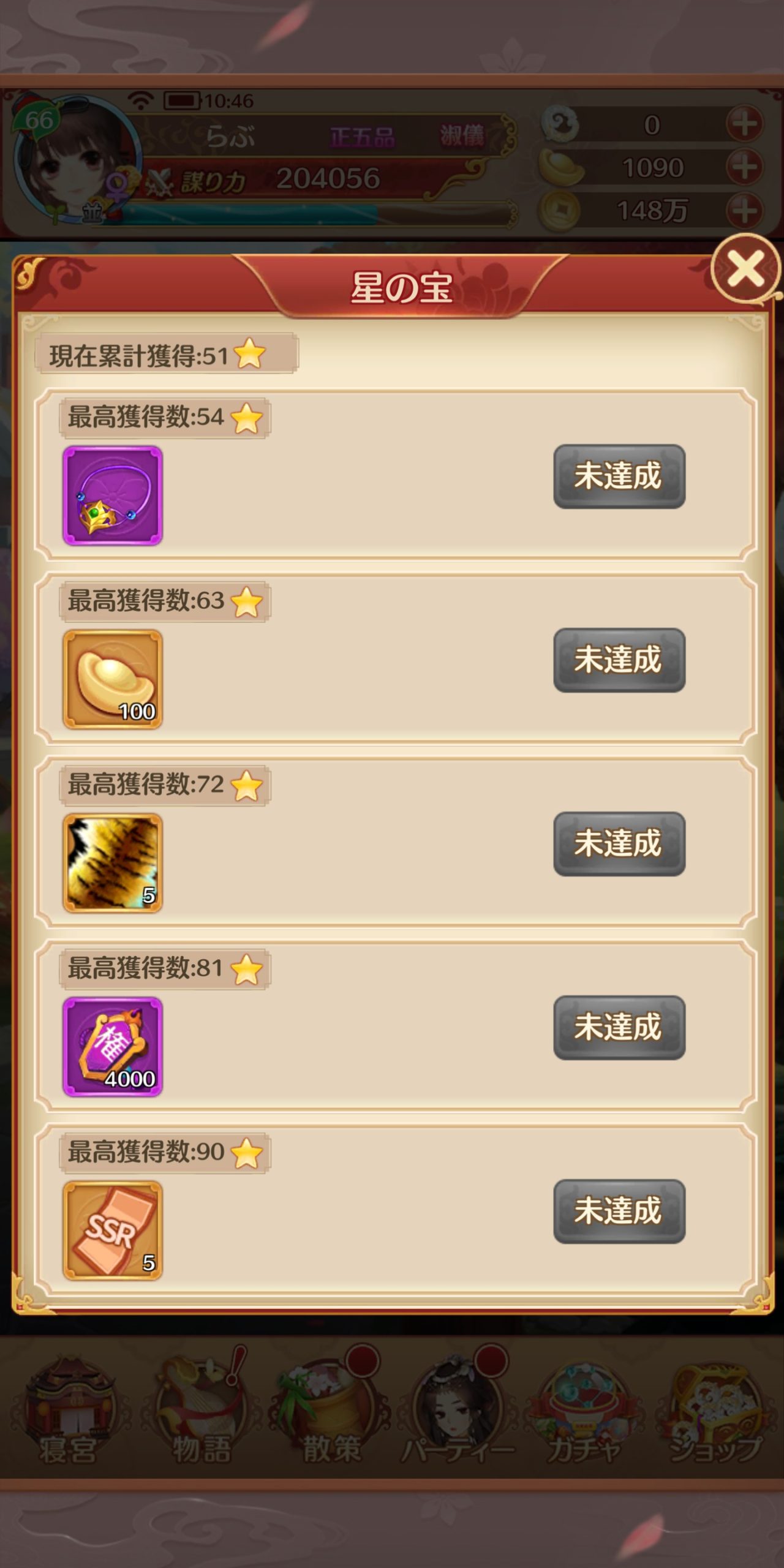The height and width of the screenshot is (1568, 784).
Task: Tap 未達成 button for 90 stars reward
Action: [619, 1211]
